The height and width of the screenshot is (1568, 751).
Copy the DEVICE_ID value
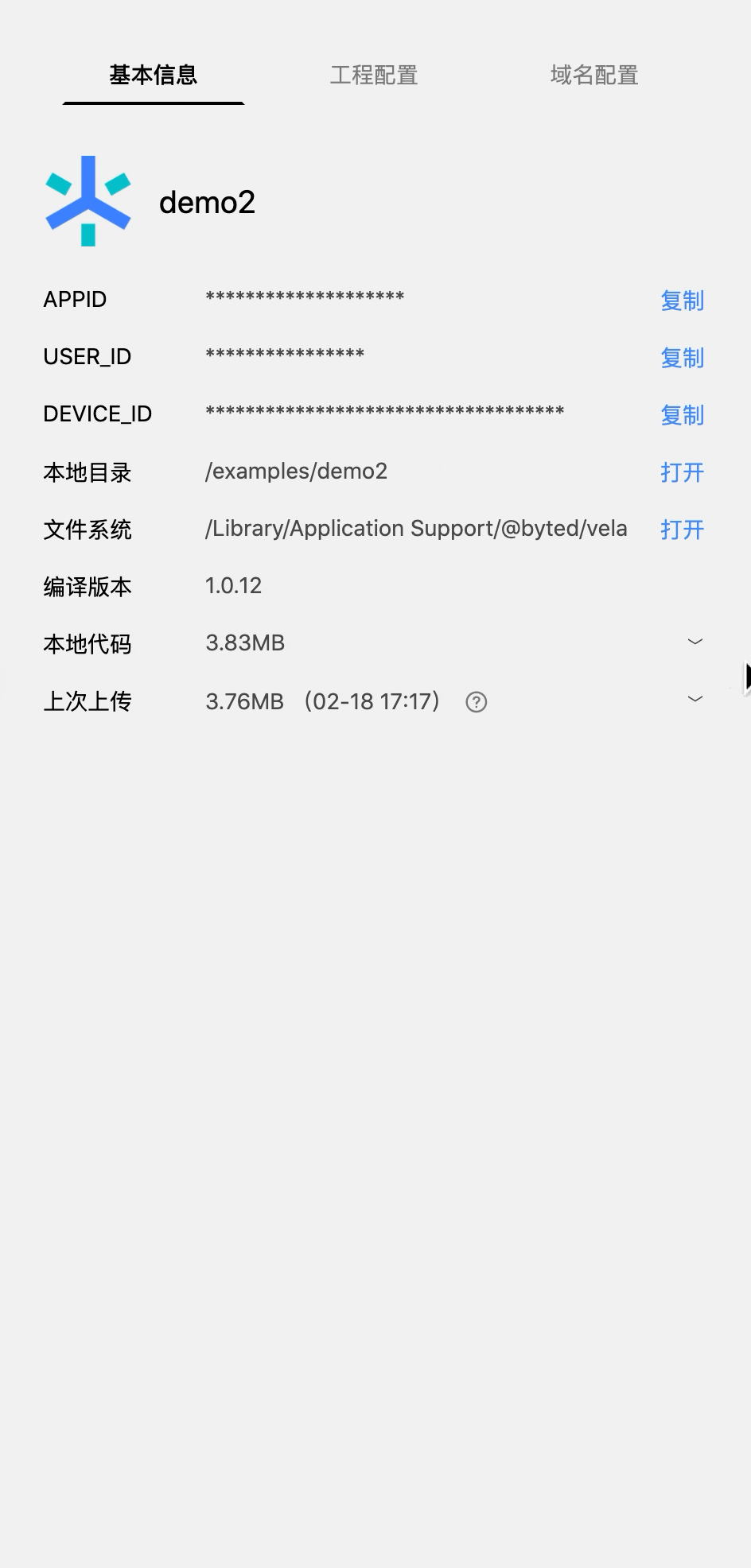(x=682, y=415)
